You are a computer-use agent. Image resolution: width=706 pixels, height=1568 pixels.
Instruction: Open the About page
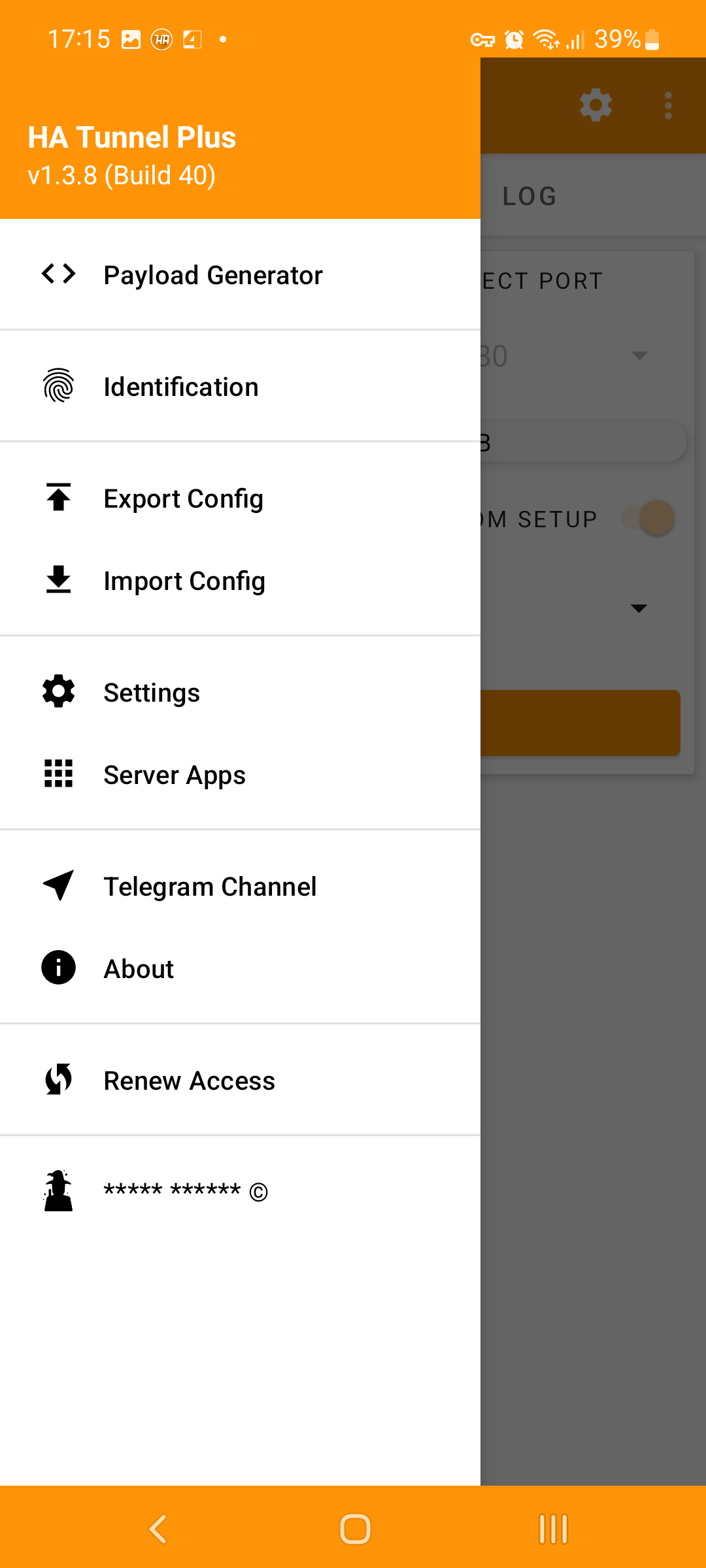[x=139, y=969]
